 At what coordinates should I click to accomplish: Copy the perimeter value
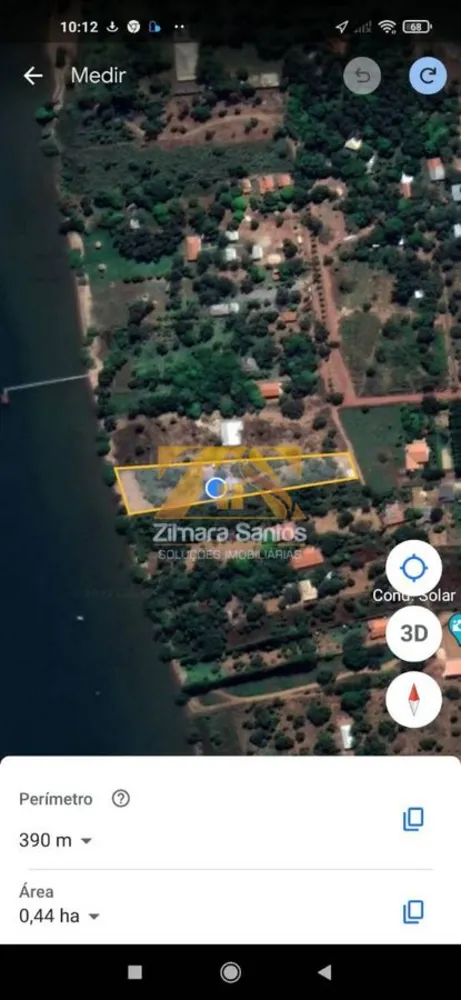click(413, 819)
